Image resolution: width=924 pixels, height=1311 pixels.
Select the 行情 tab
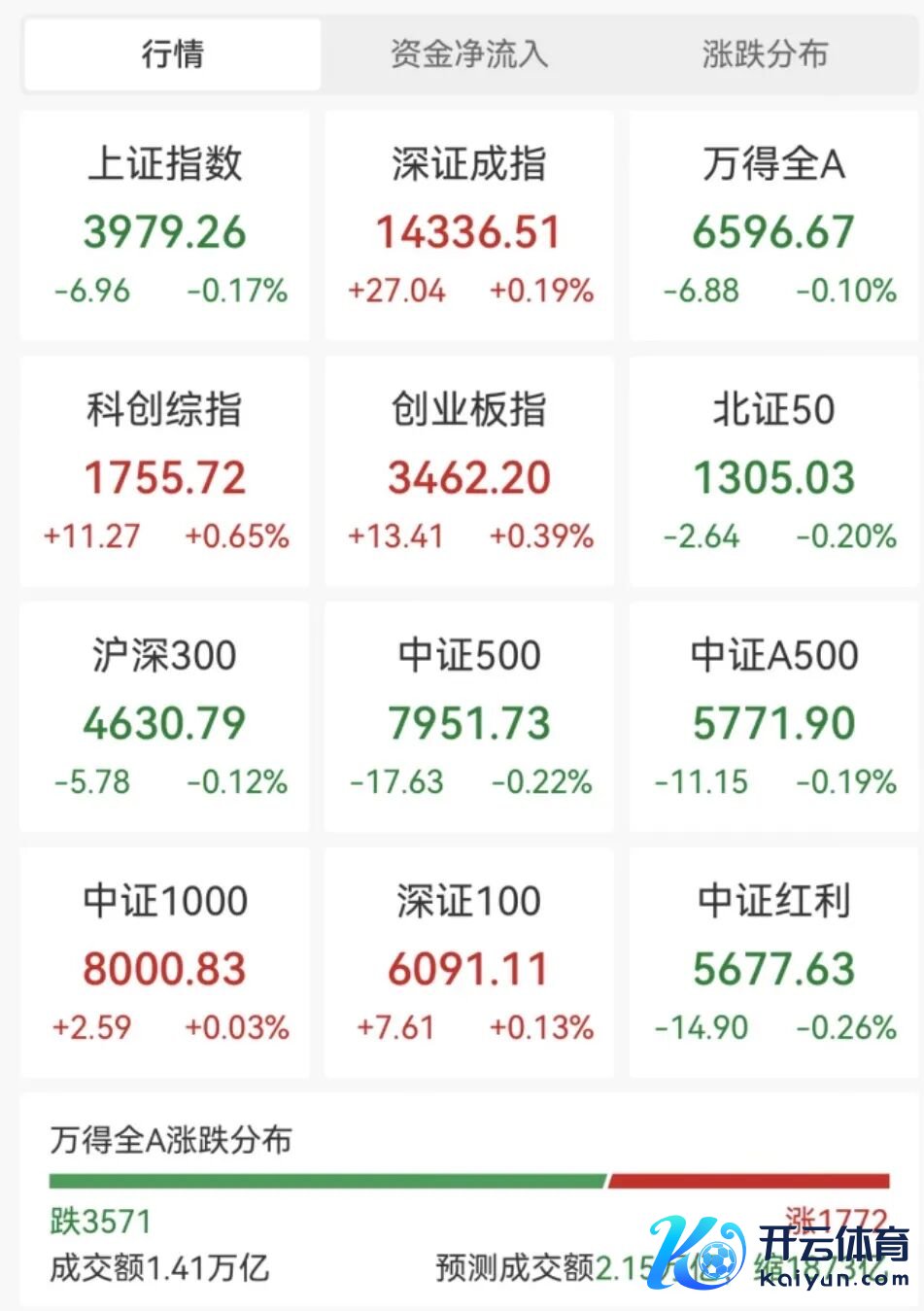173,54
